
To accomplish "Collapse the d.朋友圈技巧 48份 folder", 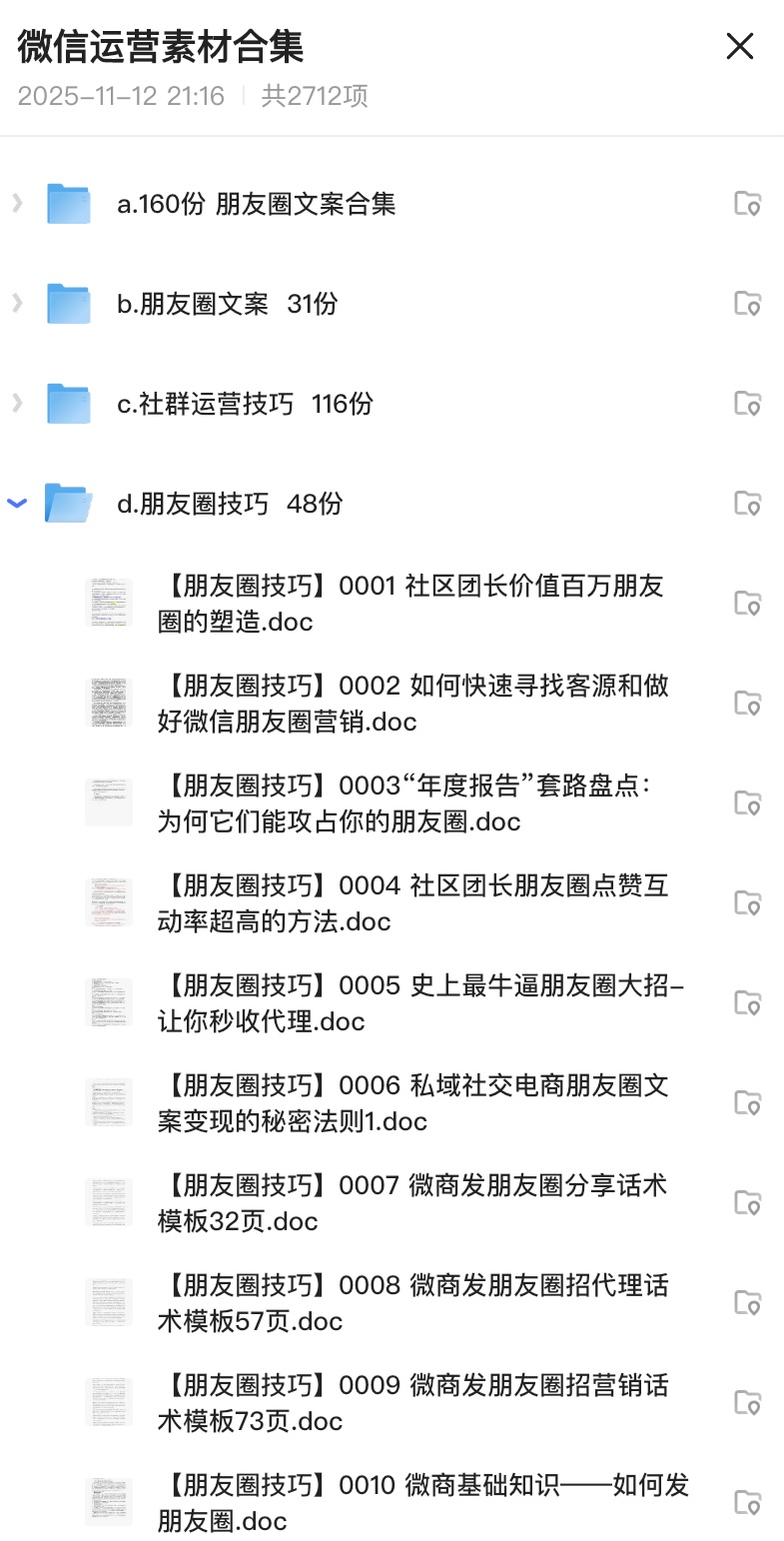I will pyautogui.click(x=17, y=503).
